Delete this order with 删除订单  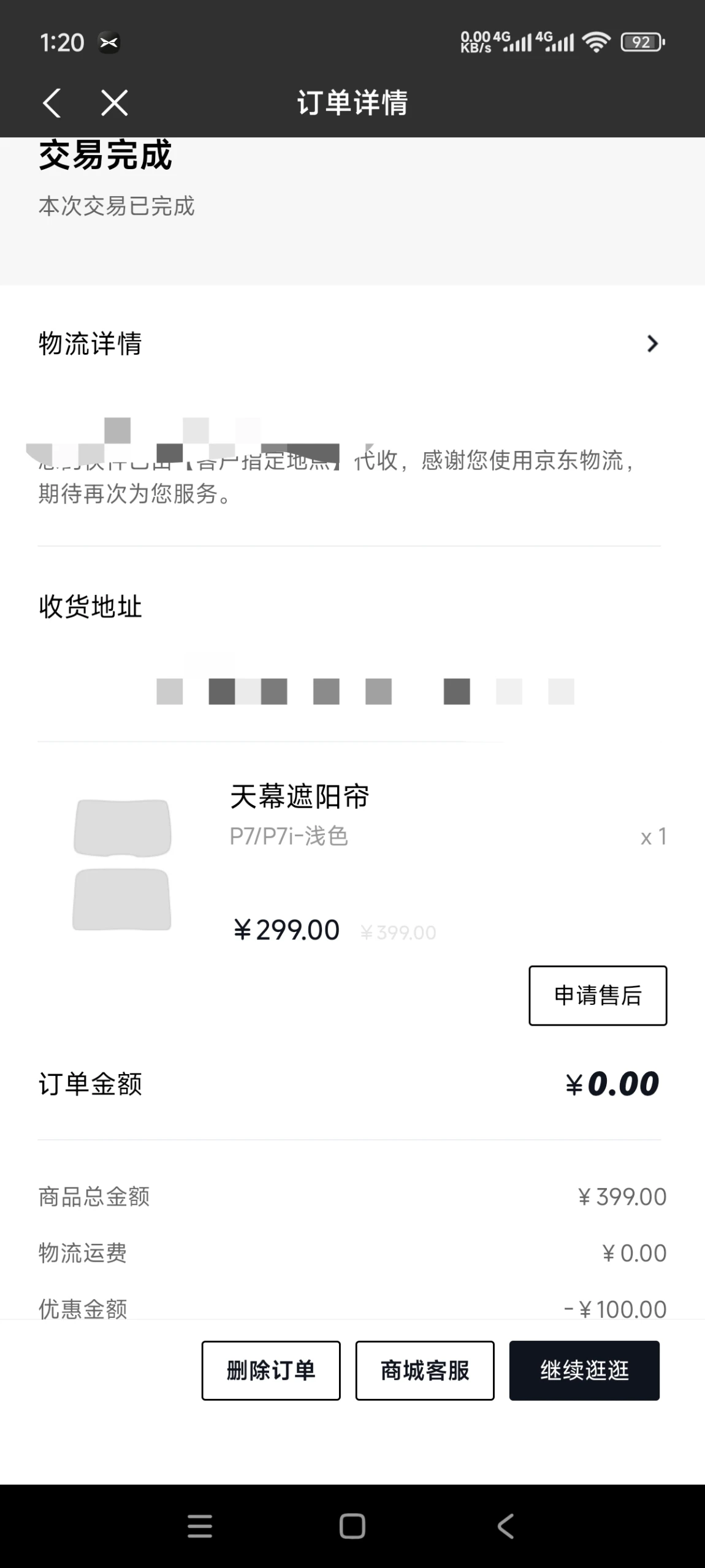[x=271, y=1370]
